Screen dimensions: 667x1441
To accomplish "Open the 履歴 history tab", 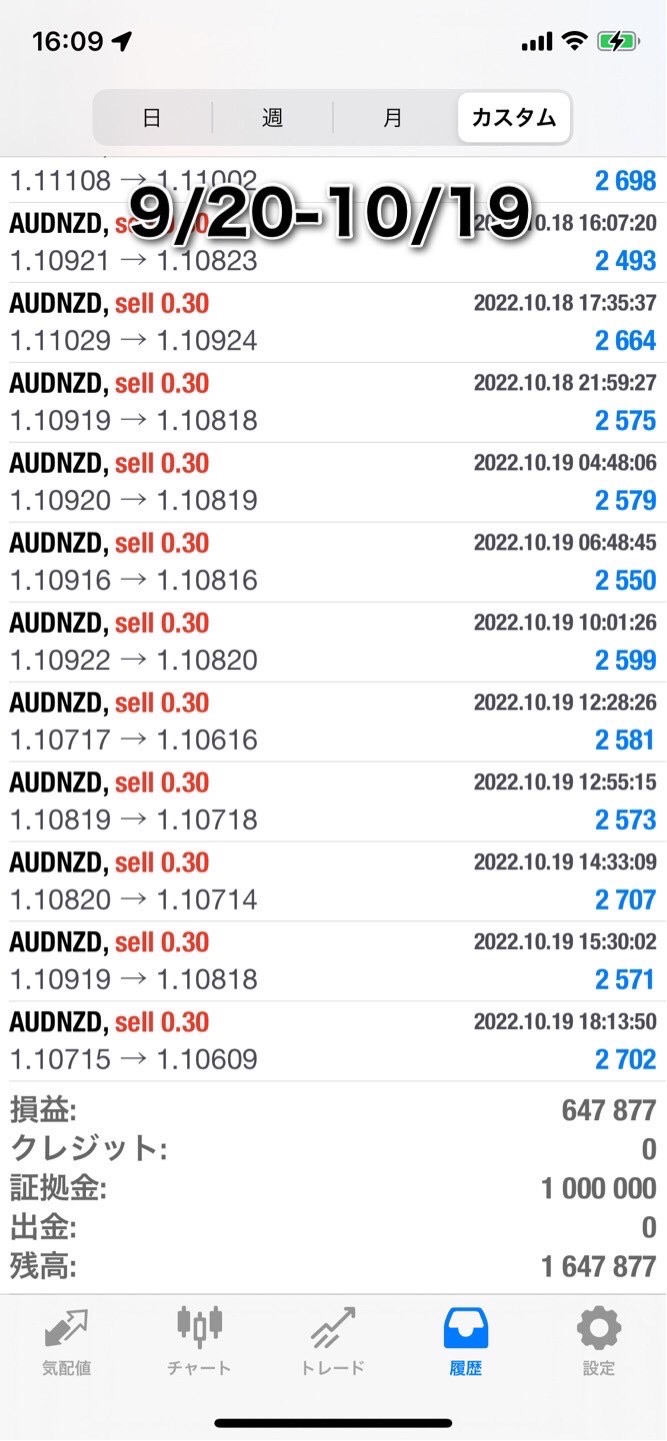I will coord(466,1342).
